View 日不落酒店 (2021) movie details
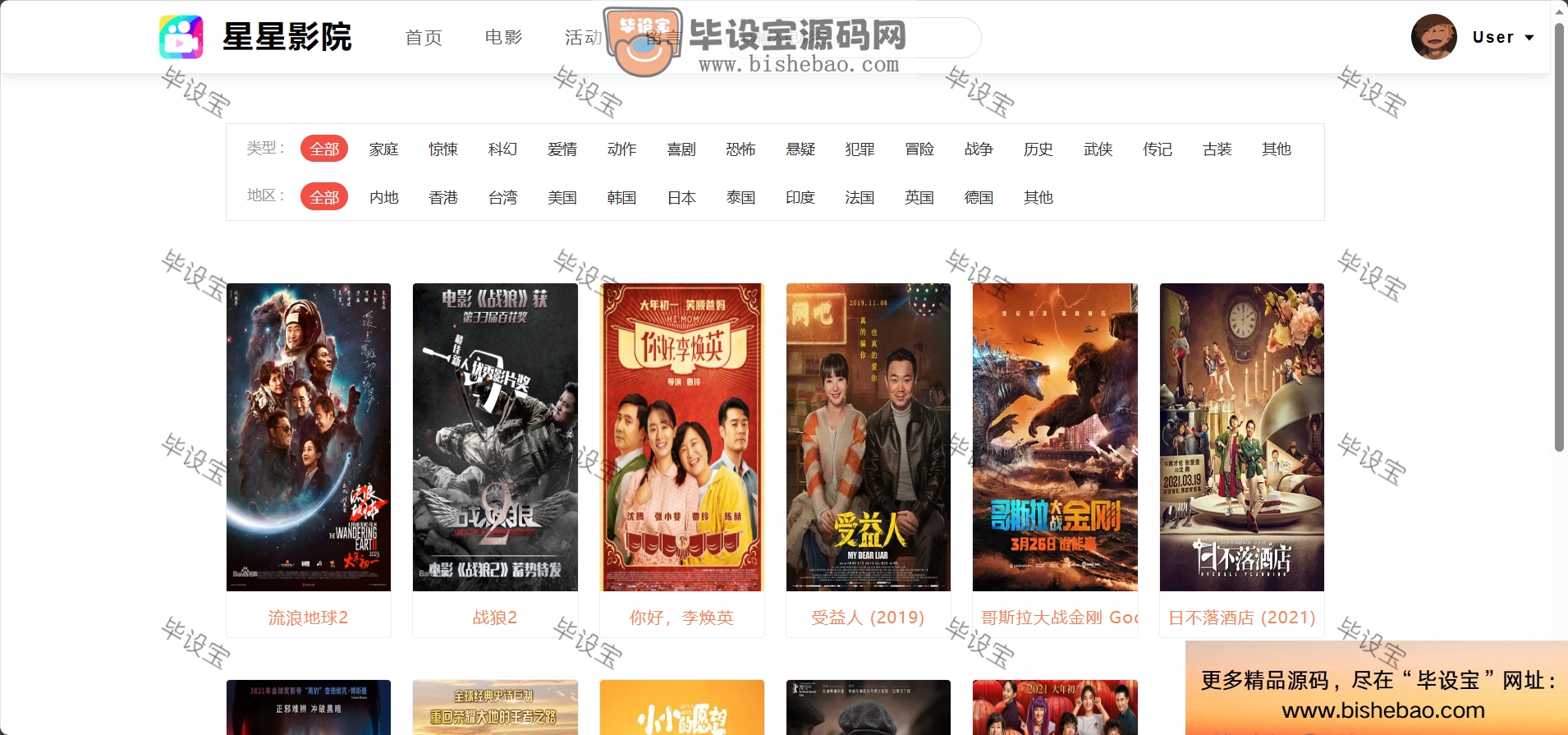The width and height of the screenshot is (1568, 735). pyautogui.click(x=1241, y=438)
